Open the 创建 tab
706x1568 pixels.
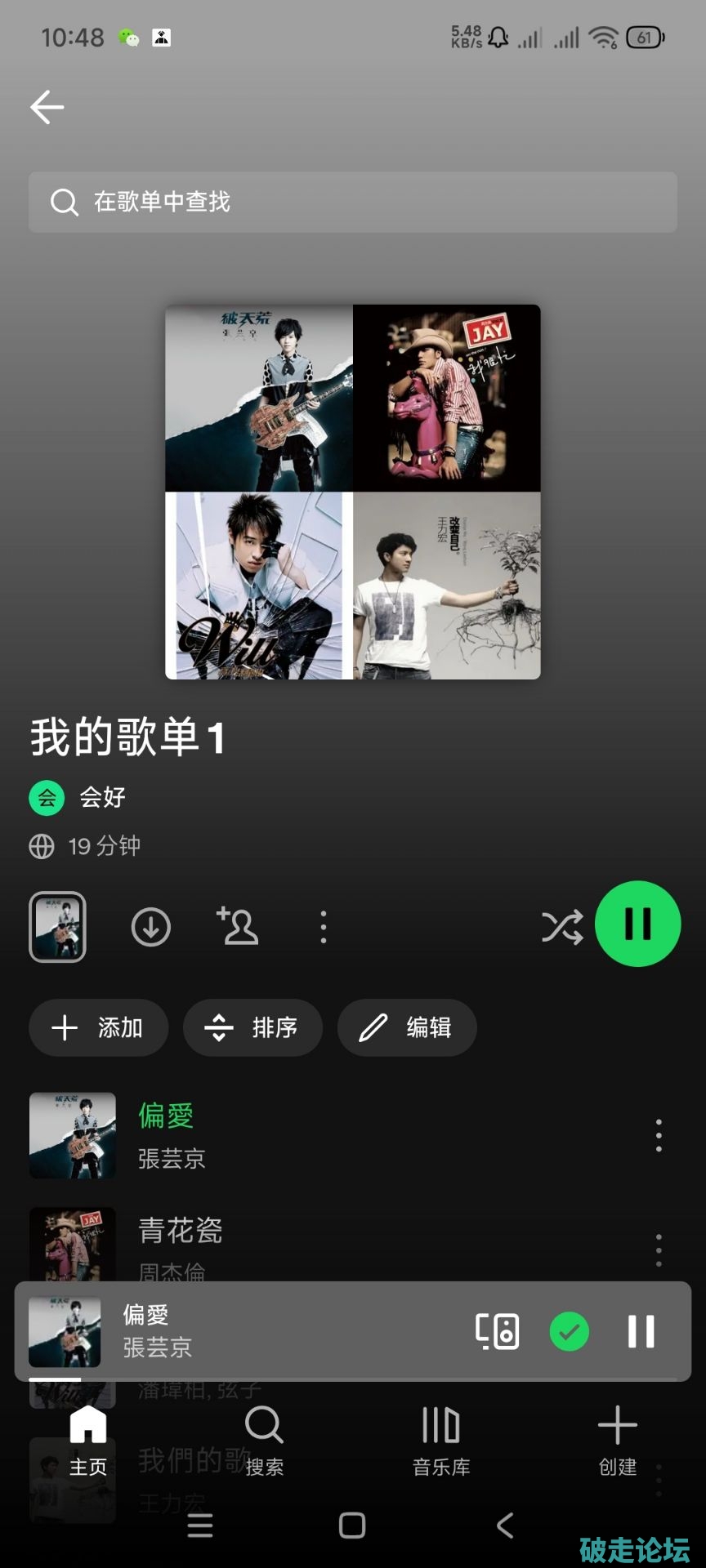[618, 1441]
